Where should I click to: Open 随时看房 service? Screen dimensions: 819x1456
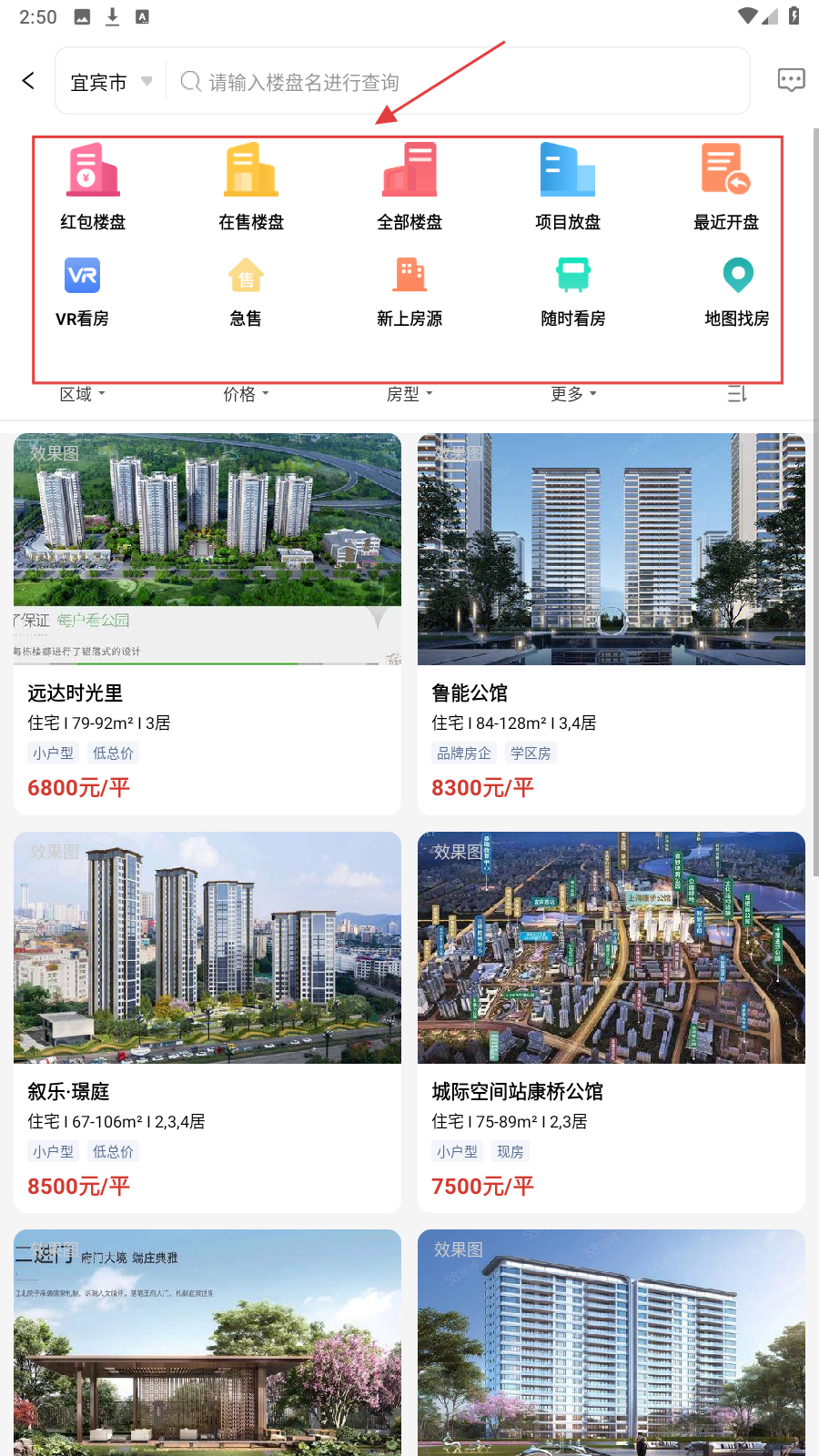click(x=573, y=291)
